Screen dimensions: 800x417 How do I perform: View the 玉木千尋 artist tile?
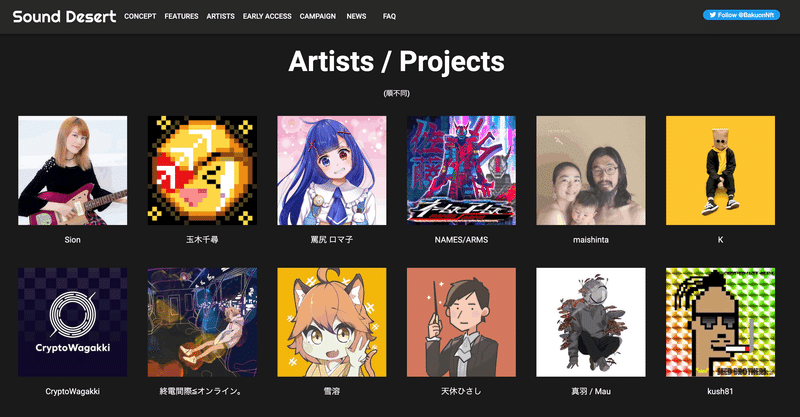[x=202, y=170]
